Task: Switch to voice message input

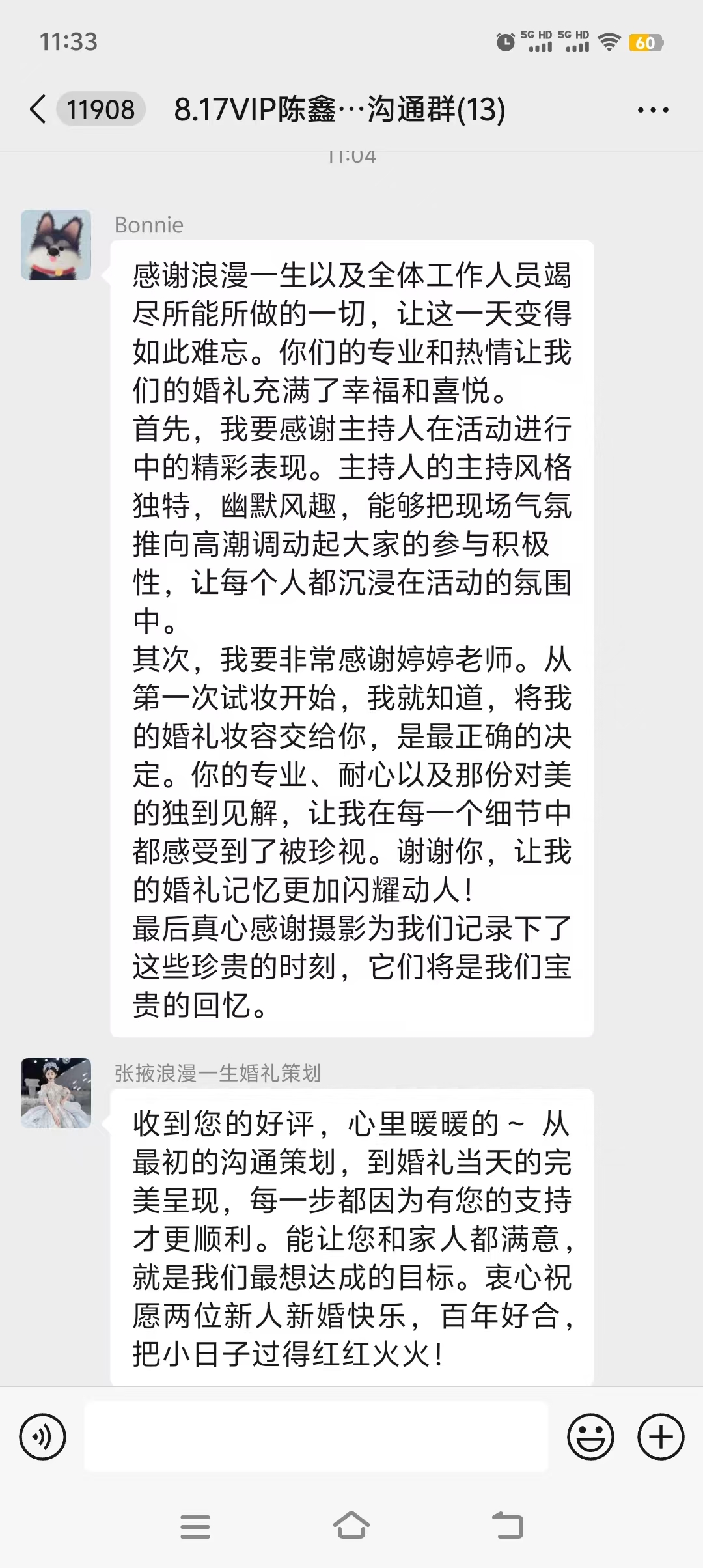Action: click(x=43, y=1436)
